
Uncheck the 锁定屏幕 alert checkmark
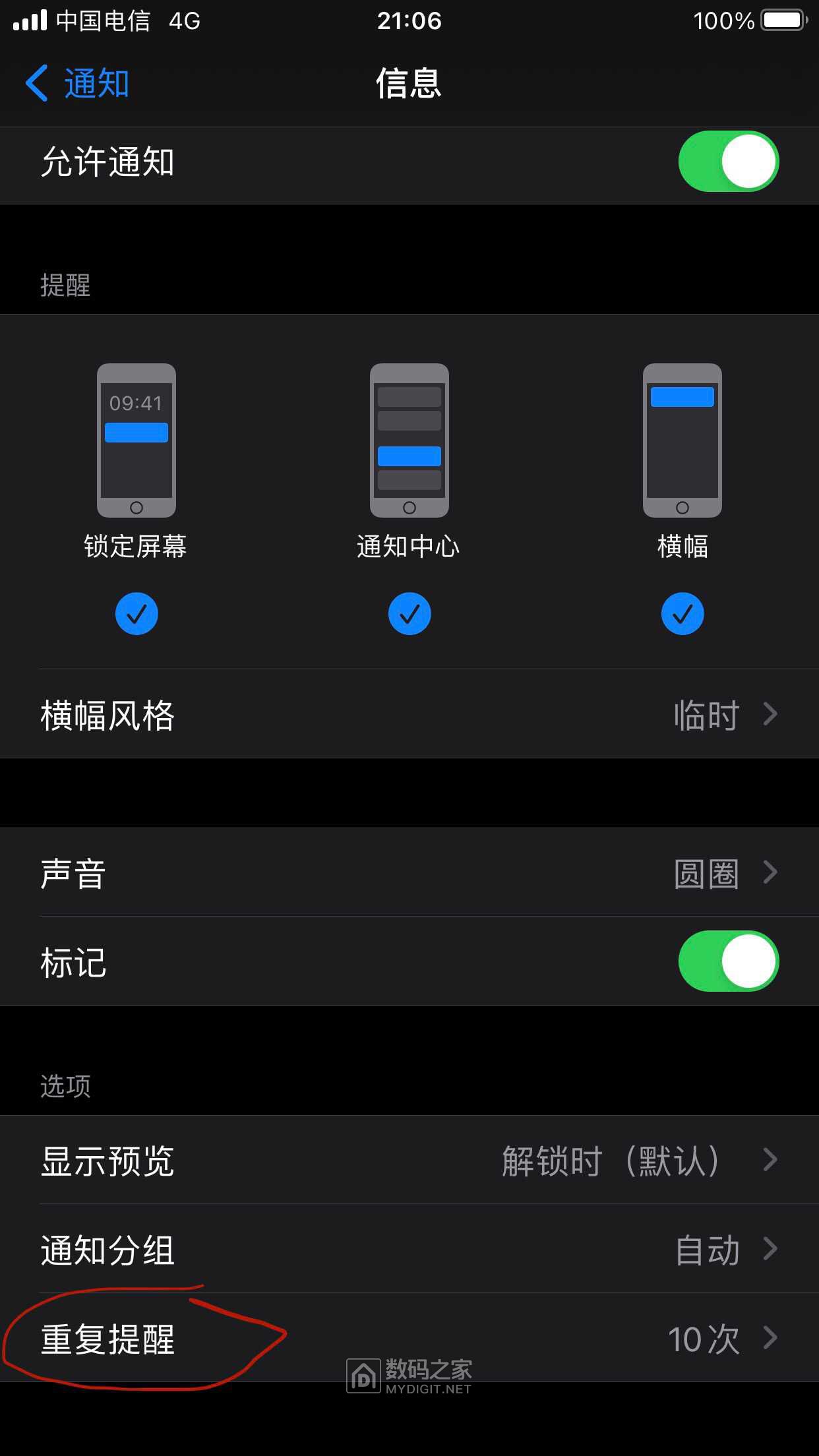pos(136,613)
